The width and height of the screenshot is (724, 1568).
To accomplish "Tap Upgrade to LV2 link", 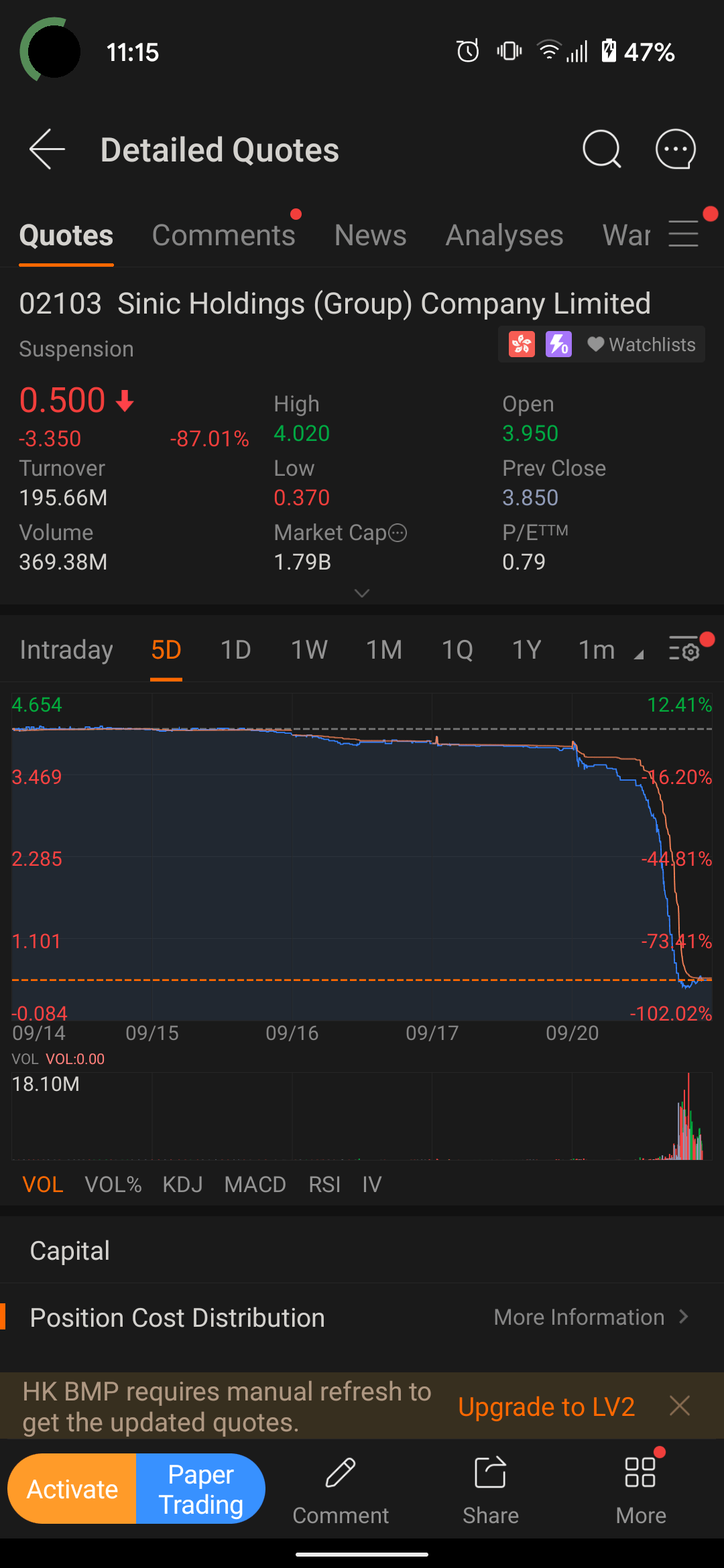I will 546,1406.
